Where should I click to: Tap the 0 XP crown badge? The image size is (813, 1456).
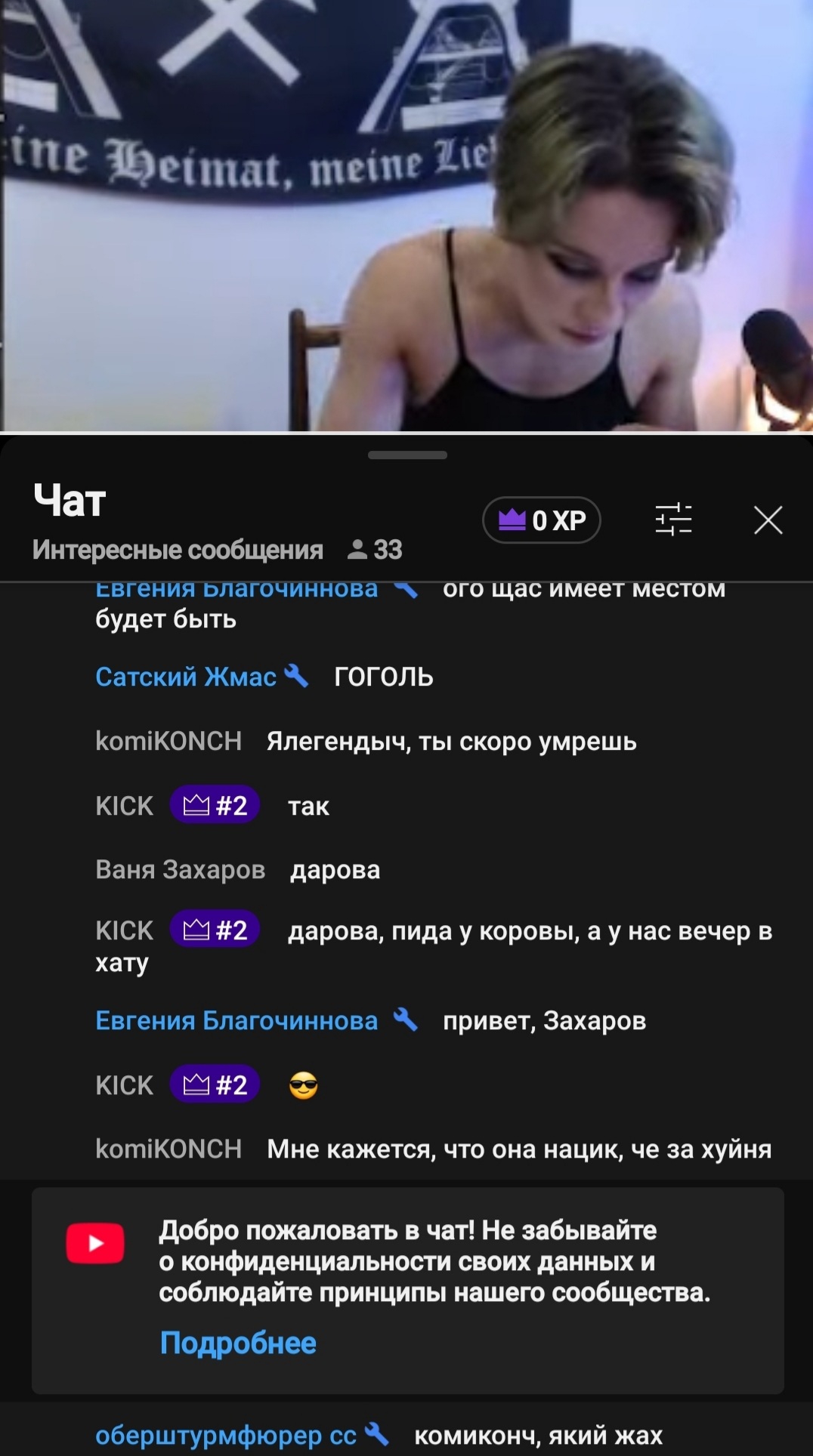coord(542,520)
